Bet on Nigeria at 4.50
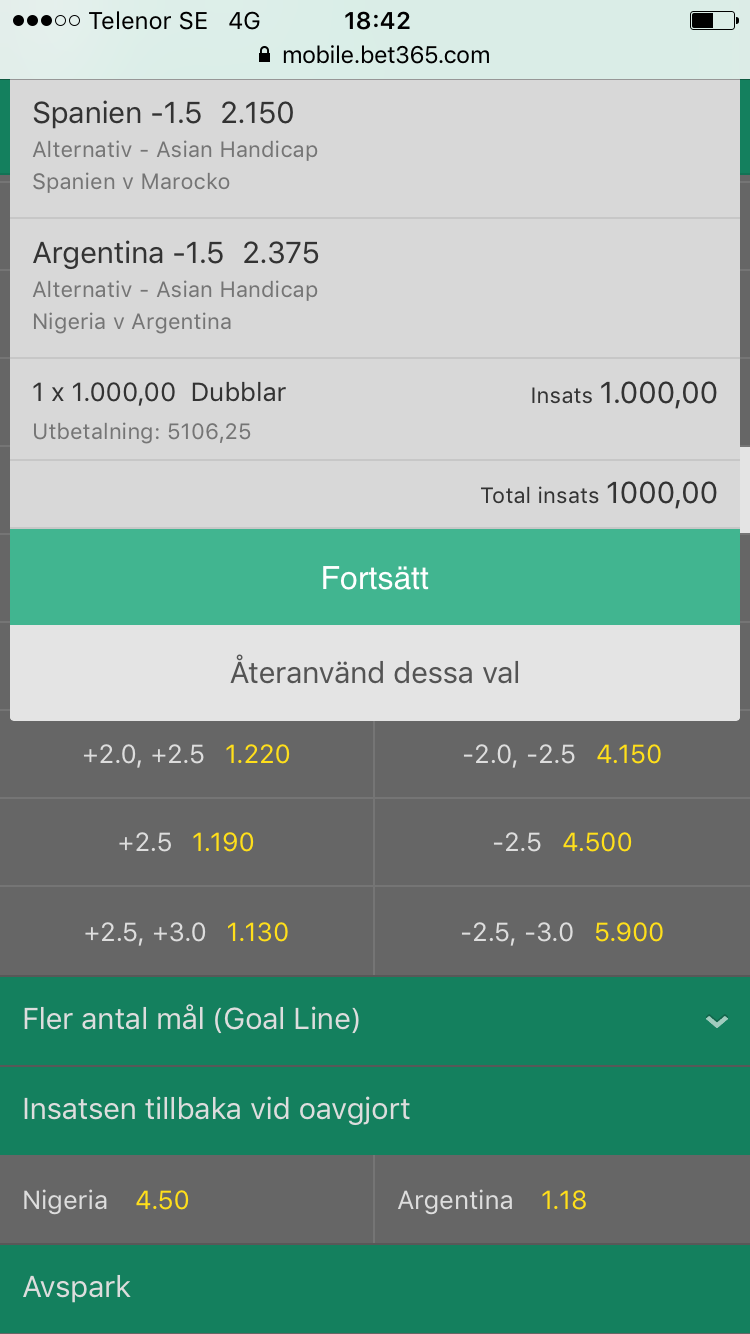 (x=187, y=1200)
